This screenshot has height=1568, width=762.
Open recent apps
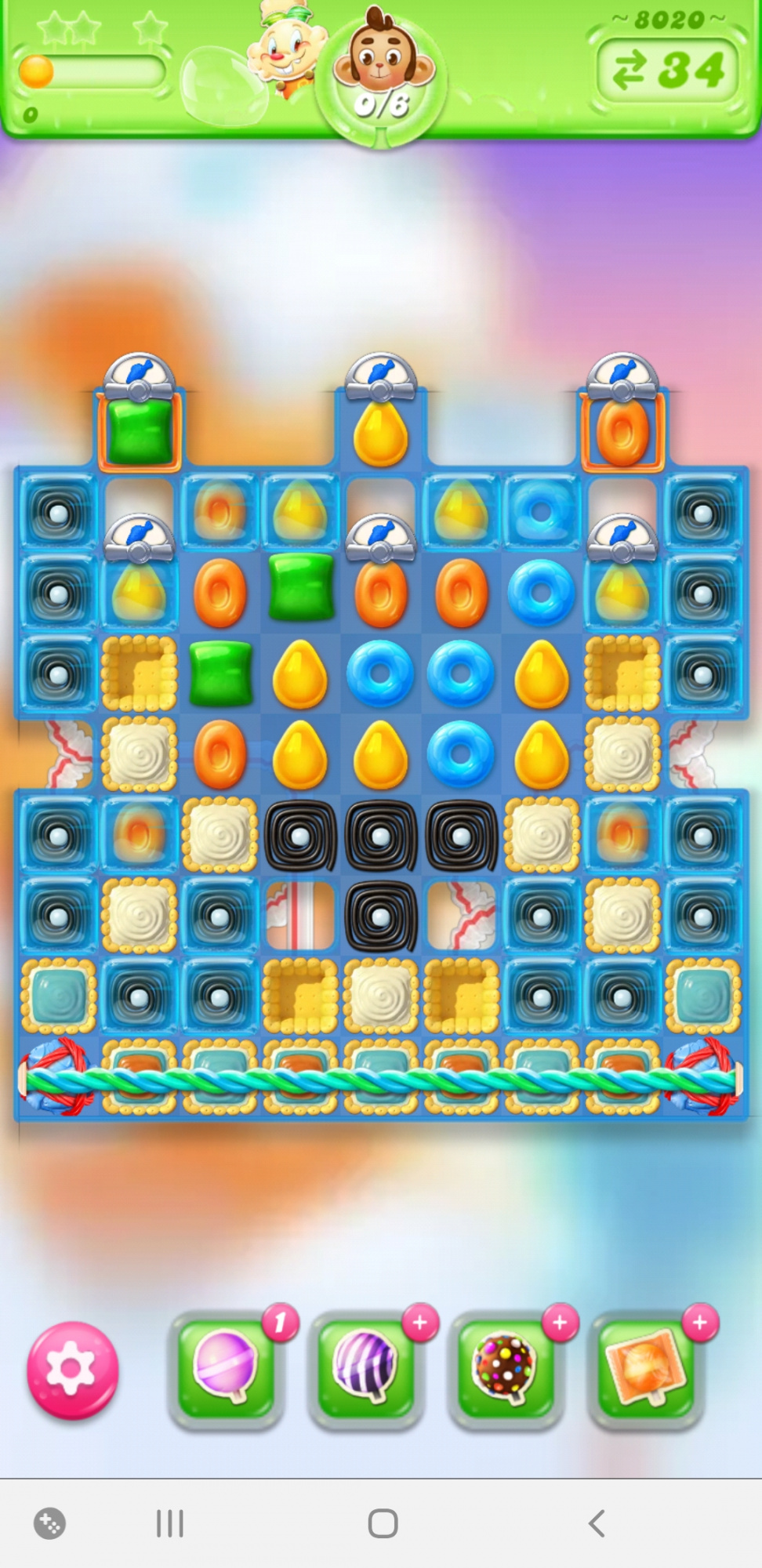pos(169,1523)
